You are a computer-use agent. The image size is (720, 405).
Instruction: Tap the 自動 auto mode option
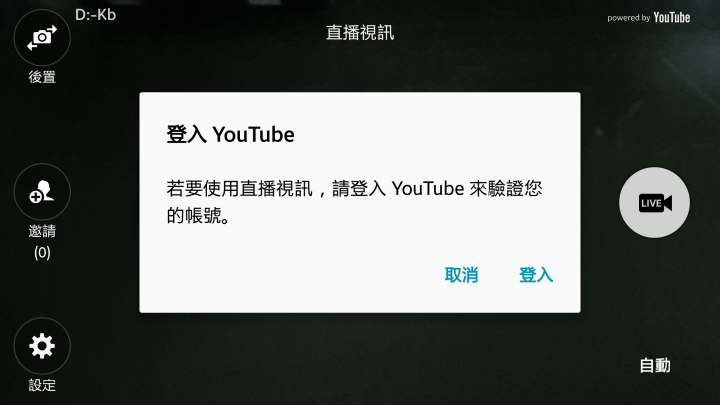(655, 365)
